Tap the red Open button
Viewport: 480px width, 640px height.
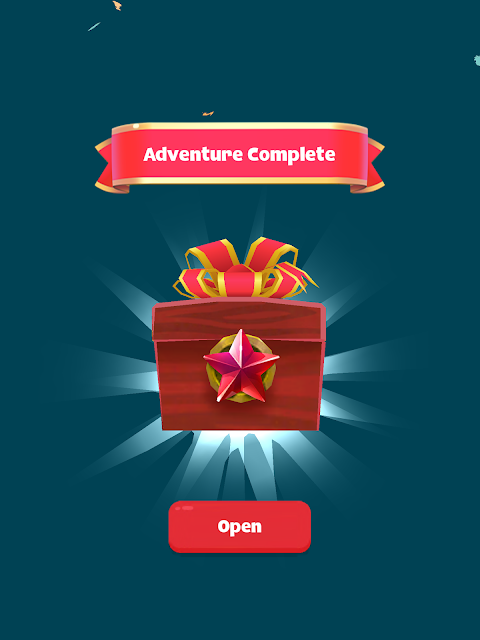coord(240,527)
